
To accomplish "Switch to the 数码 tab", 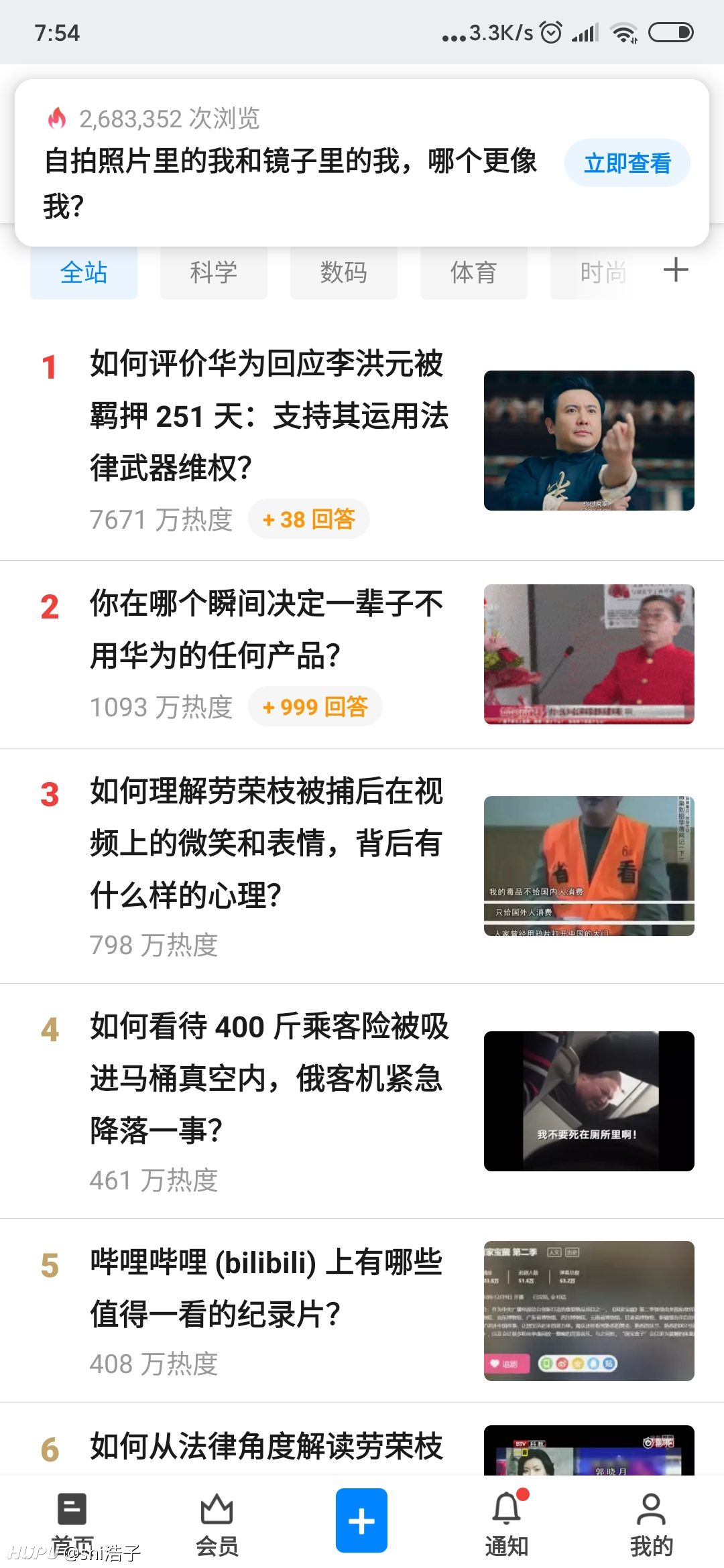I will coord(344,273).
